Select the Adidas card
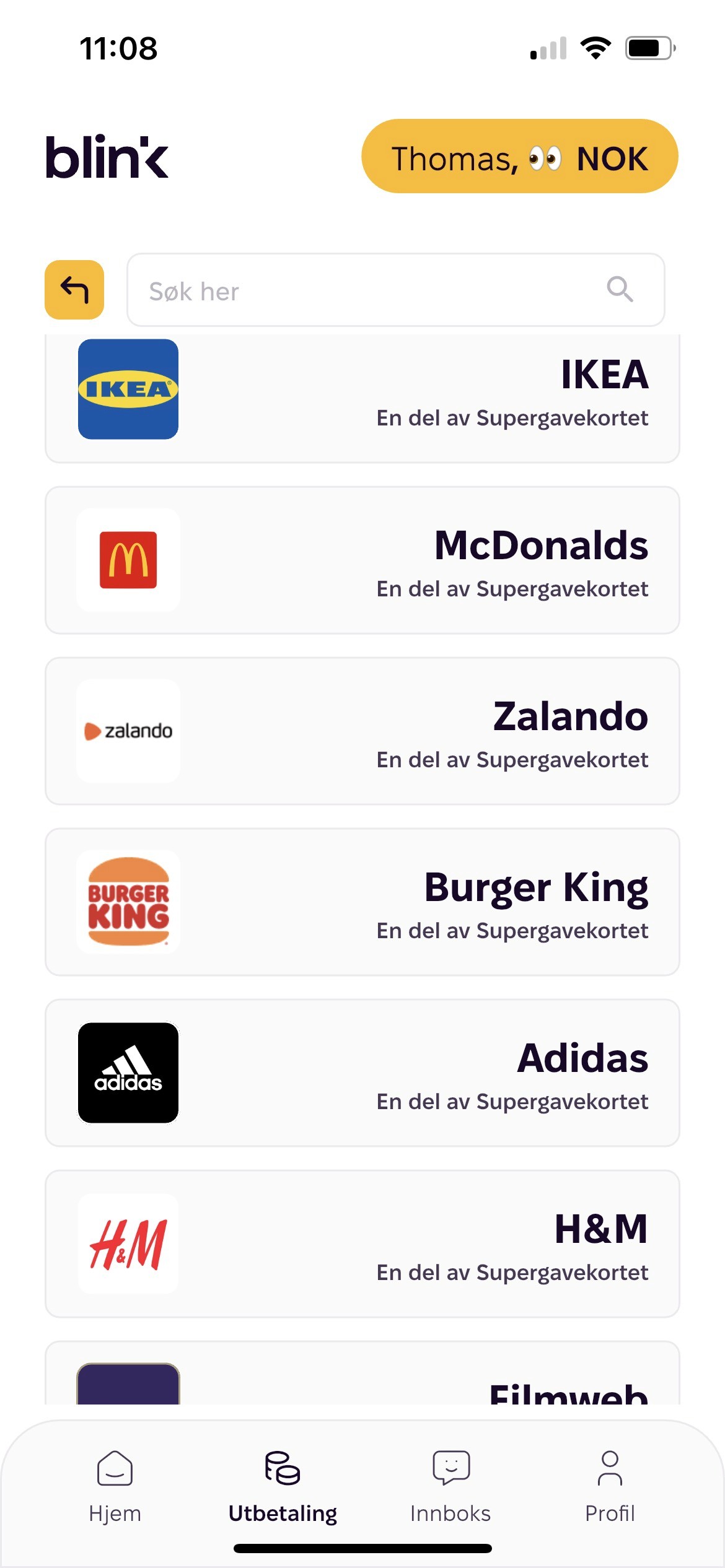 click(362, 1073)
